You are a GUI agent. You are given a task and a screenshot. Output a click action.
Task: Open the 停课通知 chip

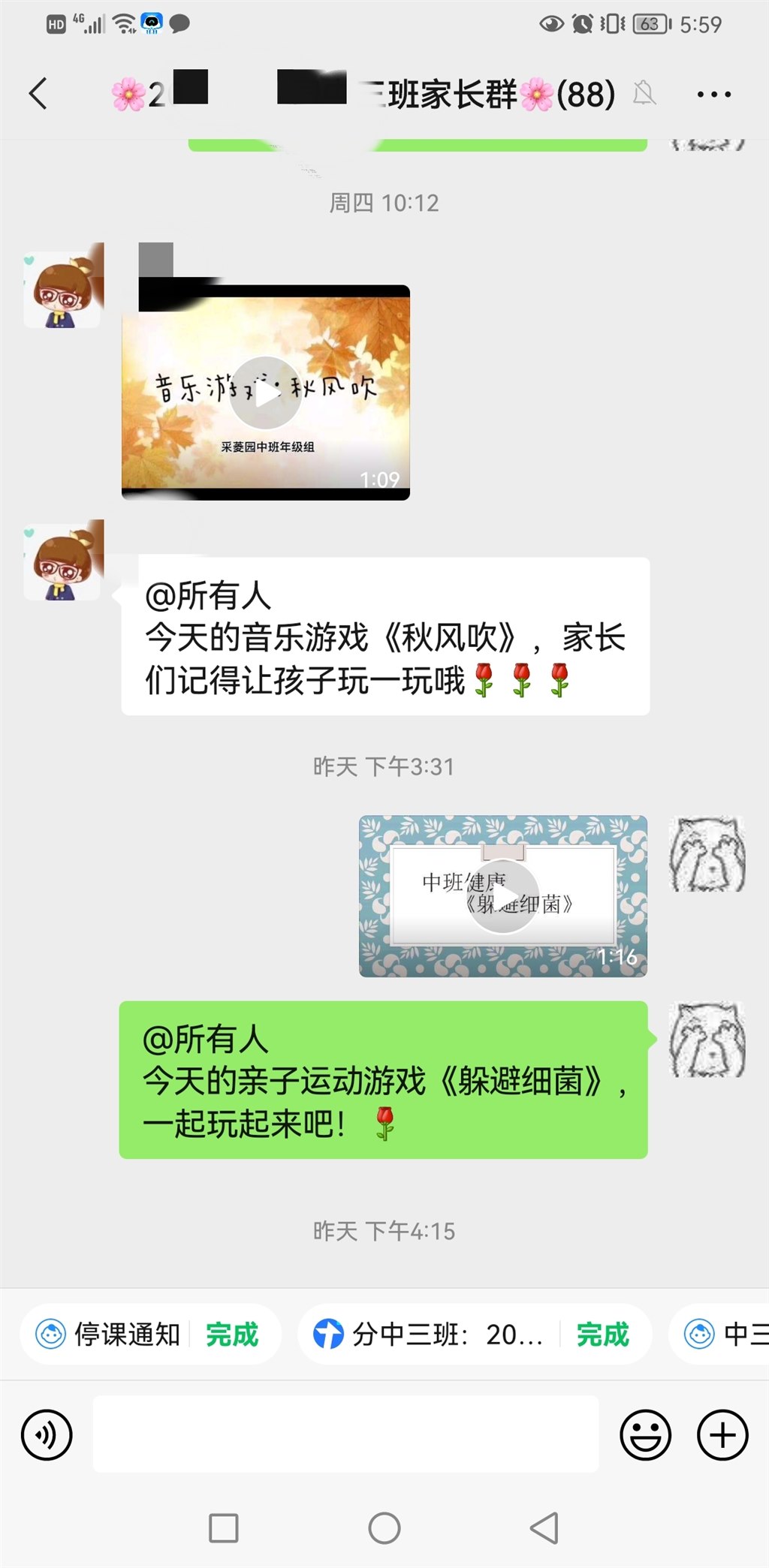pos(150,1334)
